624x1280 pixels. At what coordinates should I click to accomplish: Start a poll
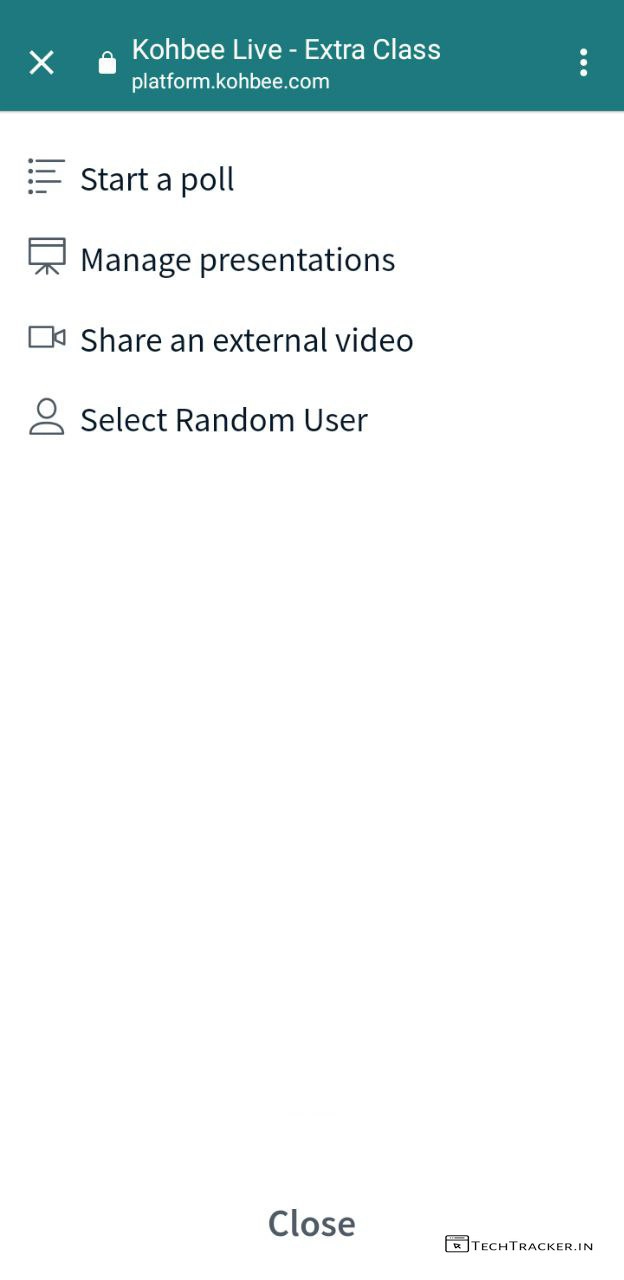click(157, 179)
